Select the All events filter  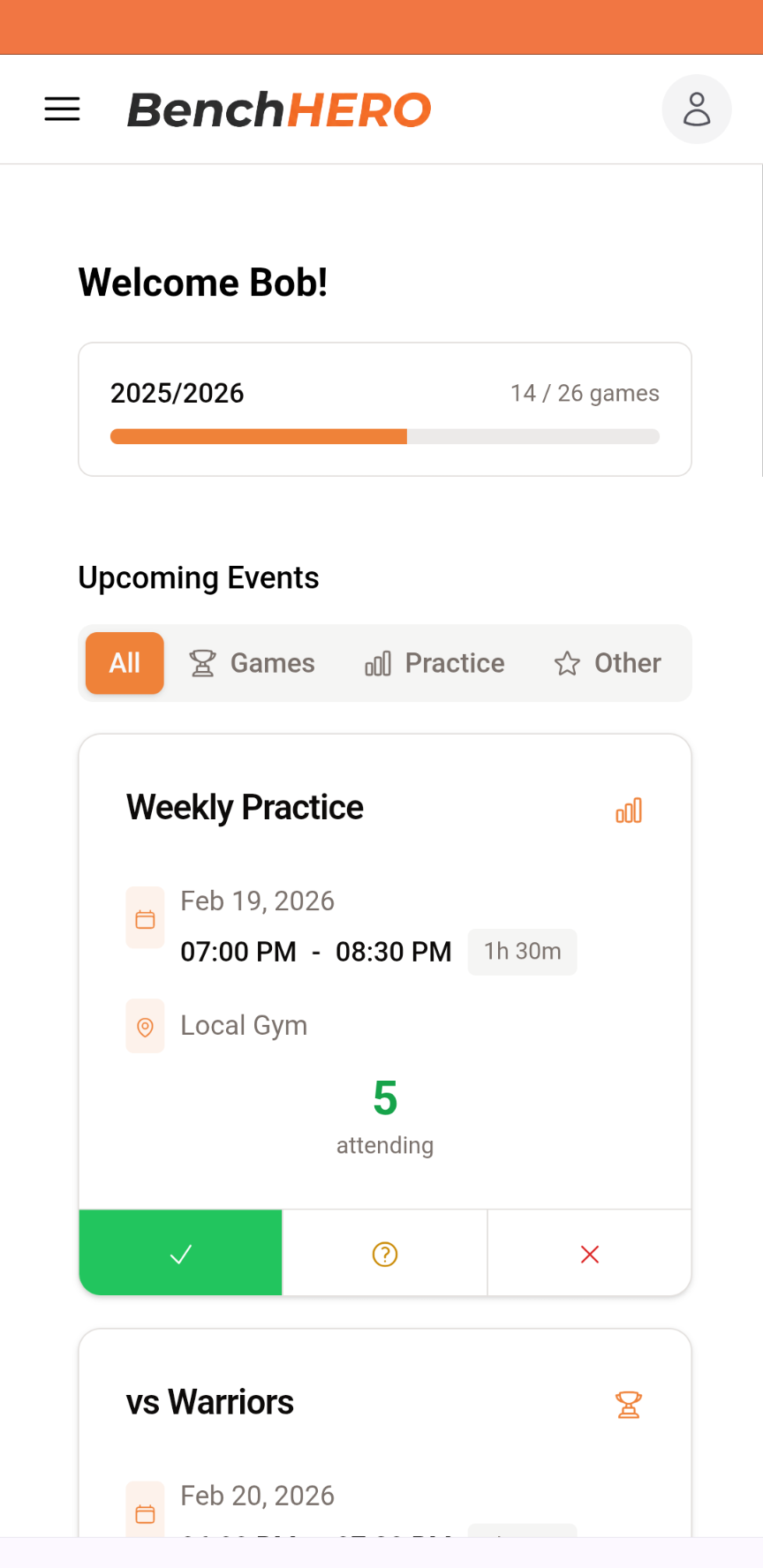tap(124, 663)
